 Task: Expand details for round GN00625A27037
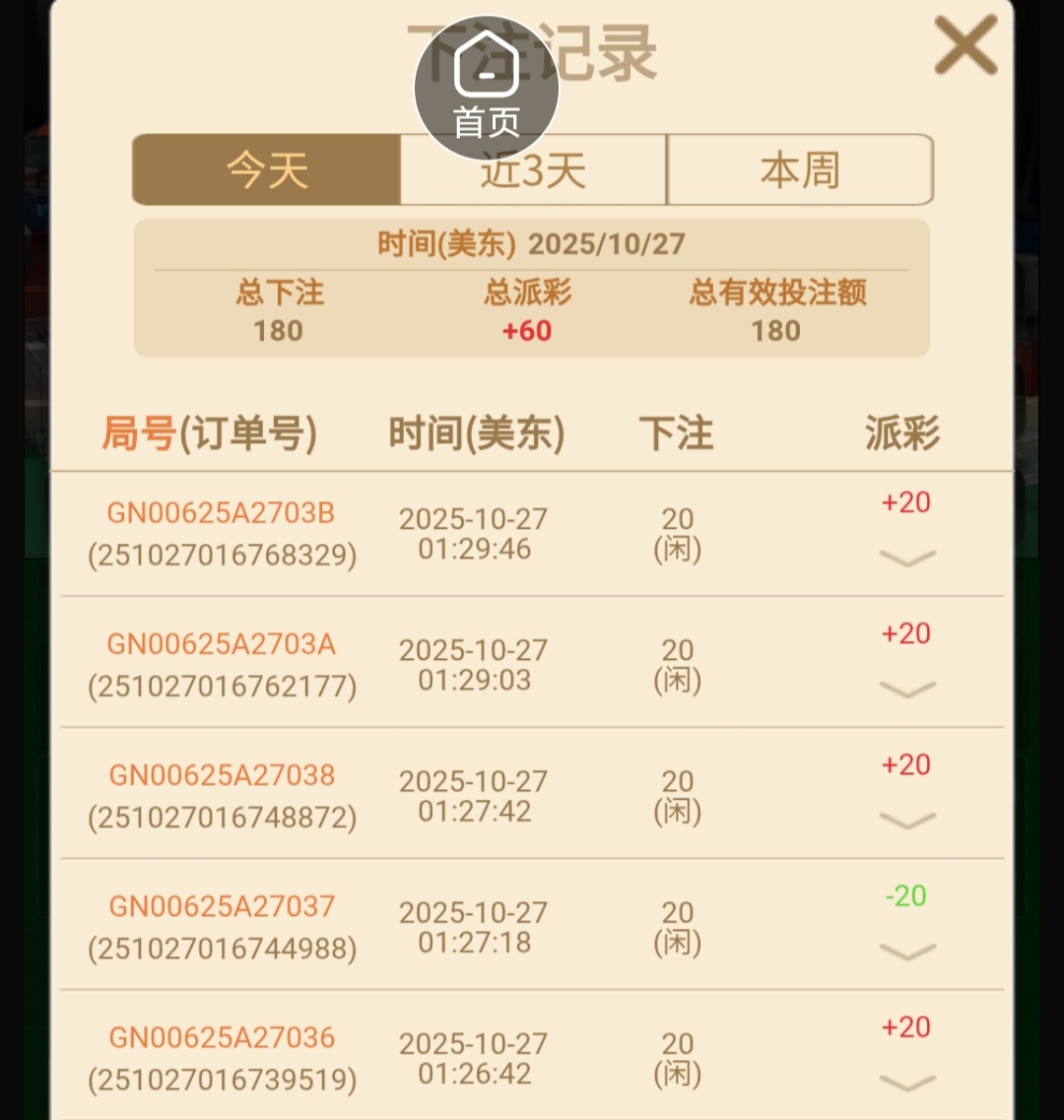[x=906, y=952]
